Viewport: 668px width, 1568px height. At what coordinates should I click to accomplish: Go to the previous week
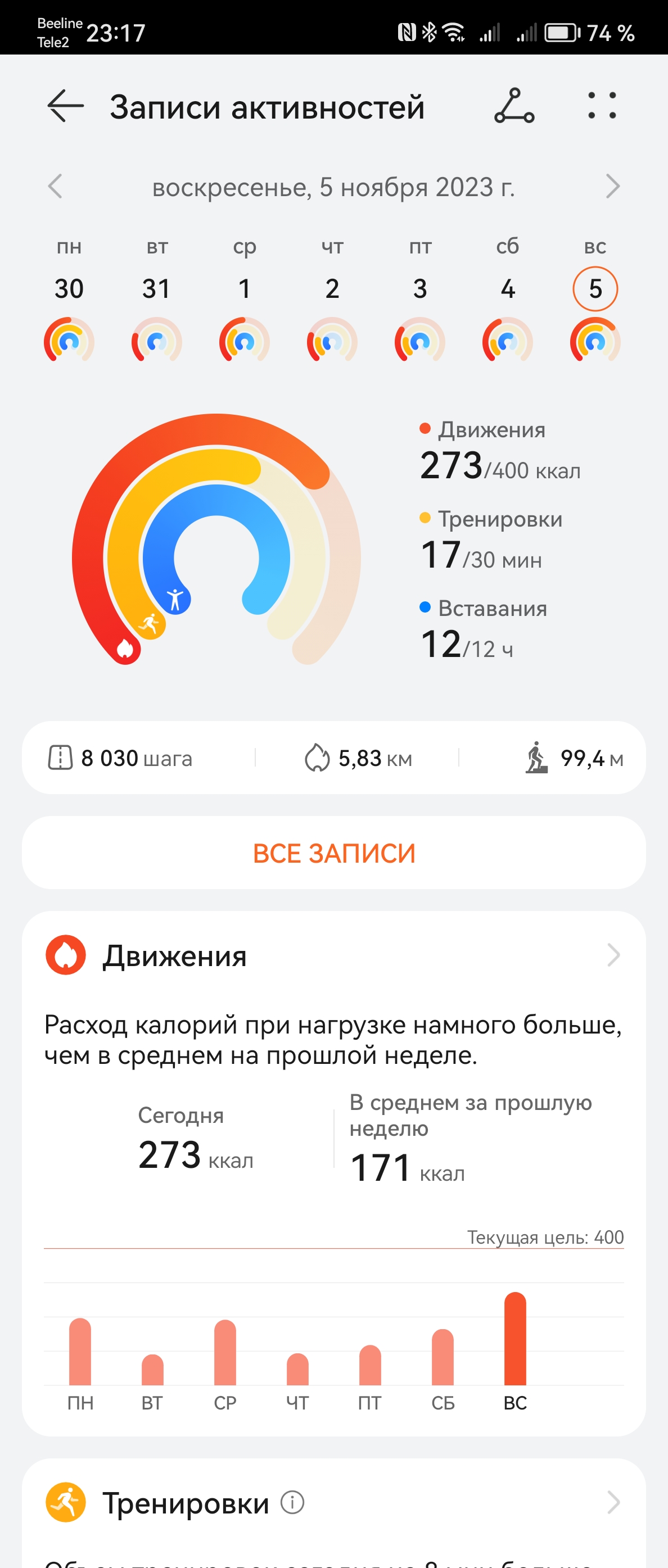[x=56, y=187]
